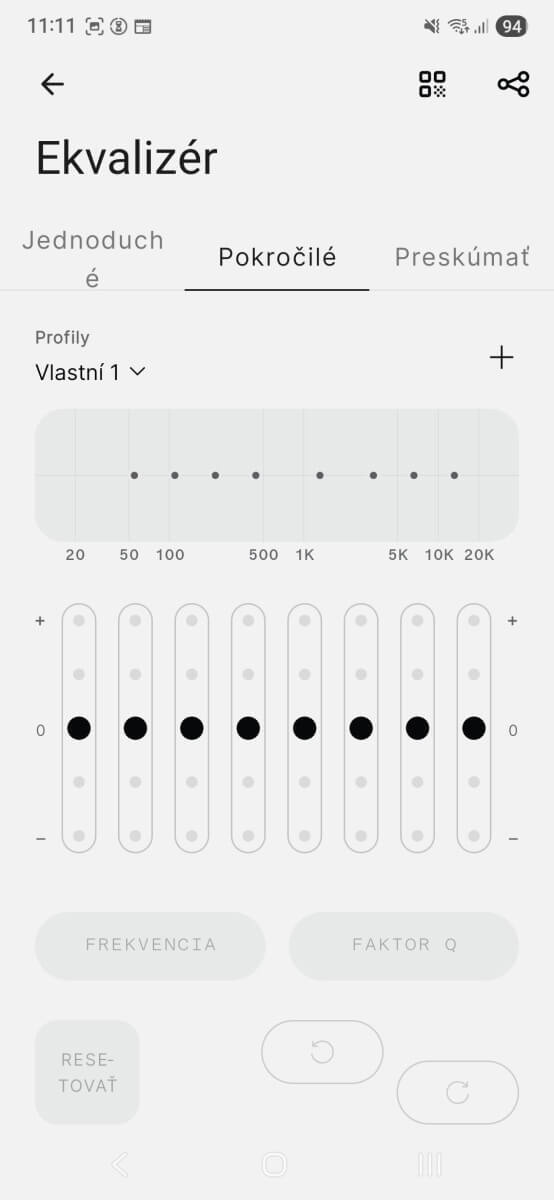The image size is (554, 1200).
Task: Switch to the Jednoduché tab
Action: [93, 258]
